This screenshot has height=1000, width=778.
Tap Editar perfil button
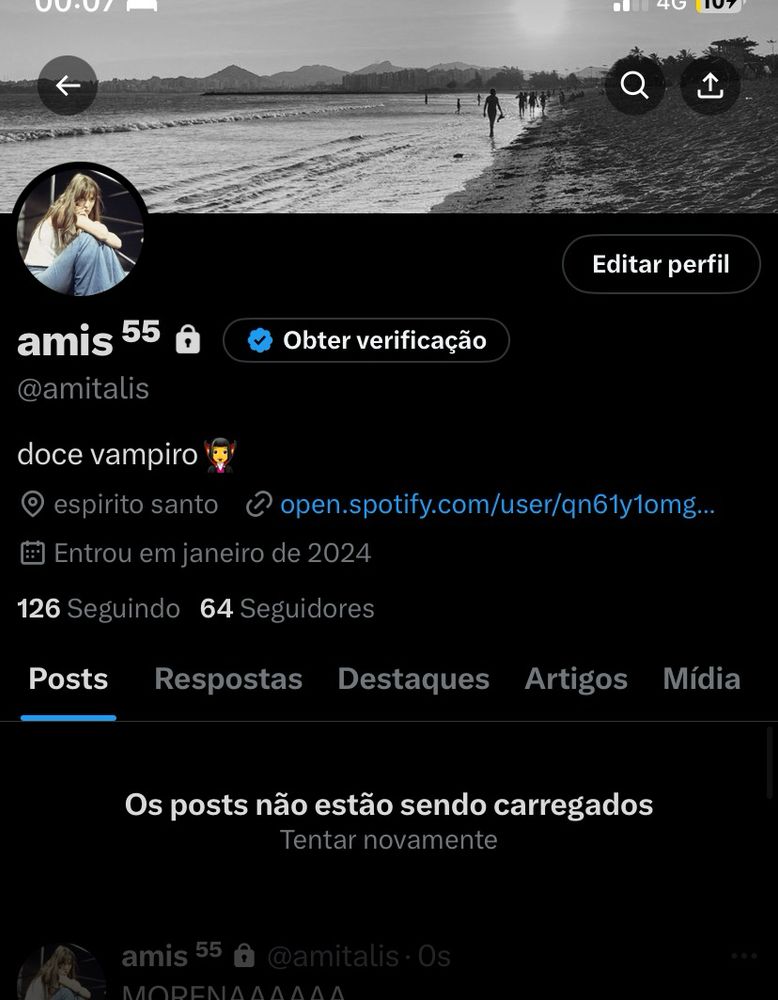click(661, 264)
